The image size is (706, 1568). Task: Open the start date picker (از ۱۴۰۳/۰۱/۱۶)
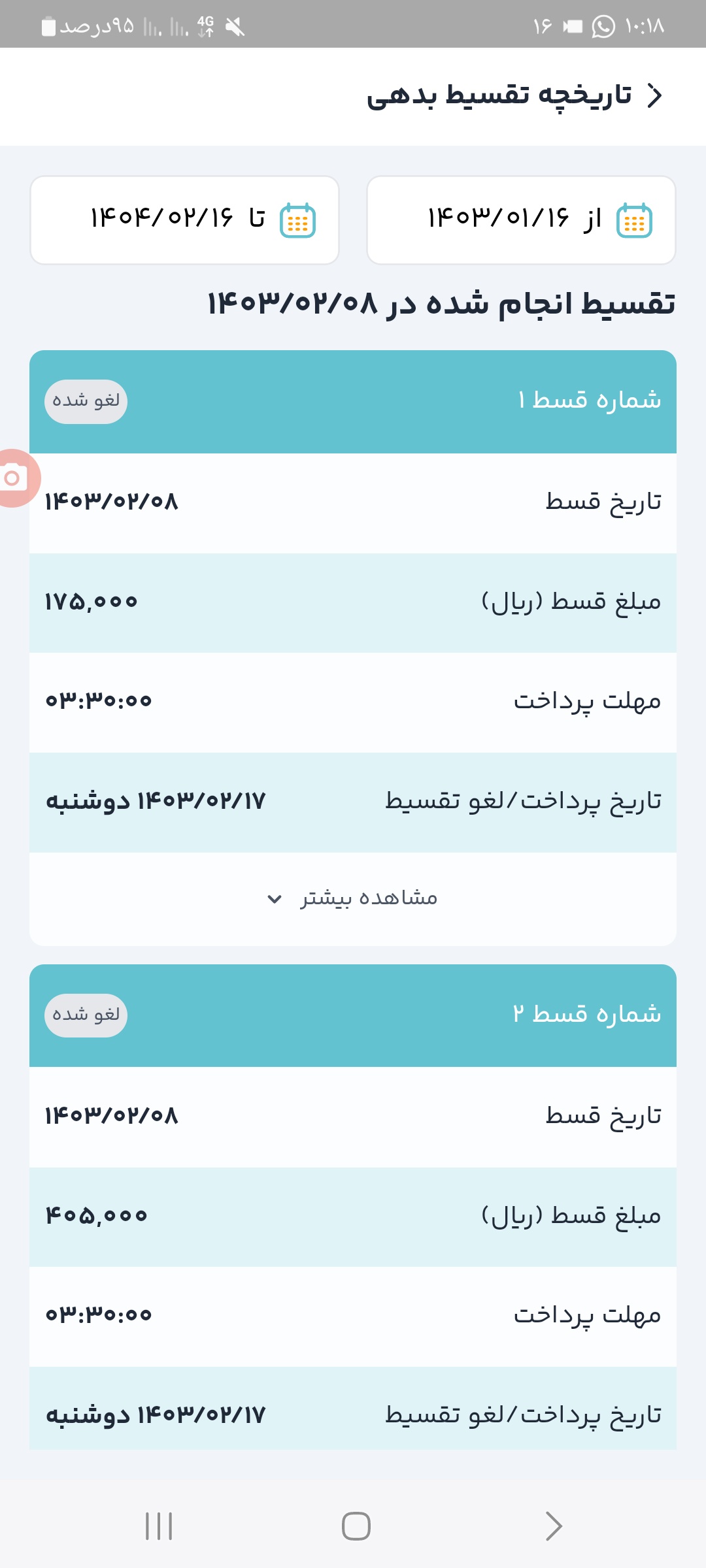pyautogui.click(x=521, y=220)
